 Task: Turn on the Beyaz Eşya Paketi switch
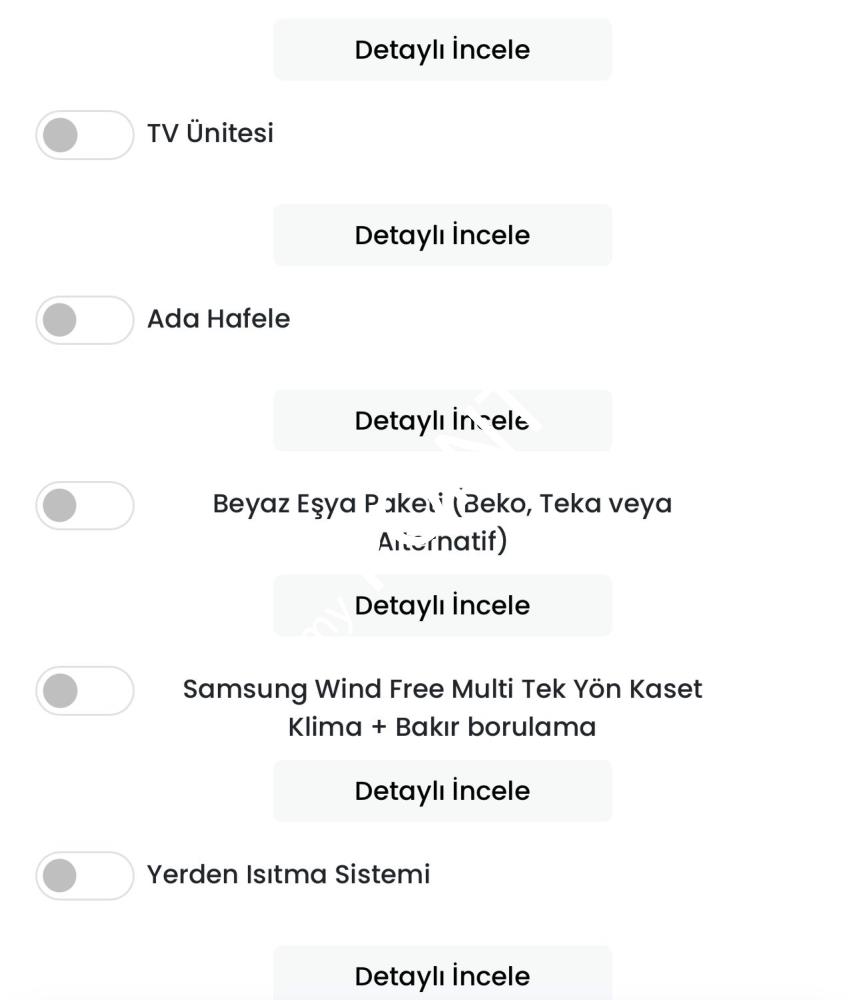tap(84, 505)
